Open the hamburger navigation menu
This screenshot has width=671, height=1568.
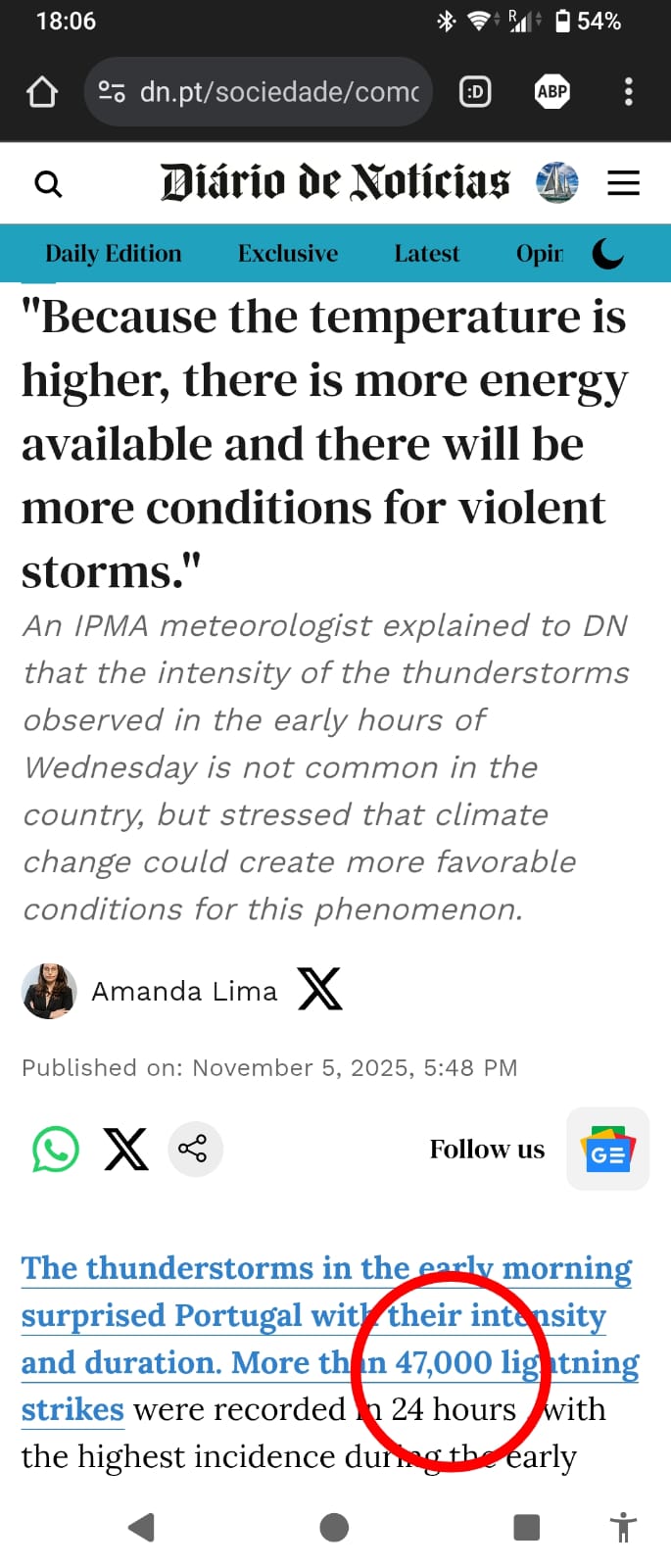click(623, 183)
